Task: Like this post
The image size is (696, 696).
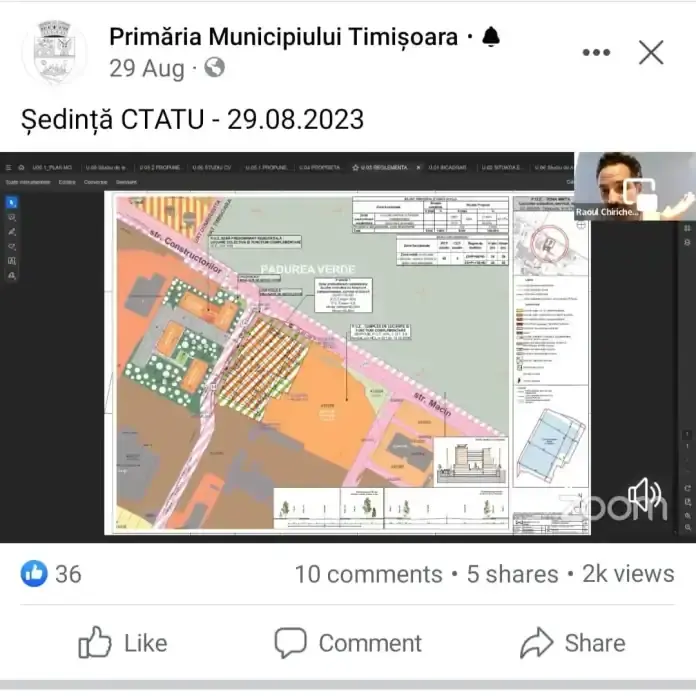Action: pos(123,643)
